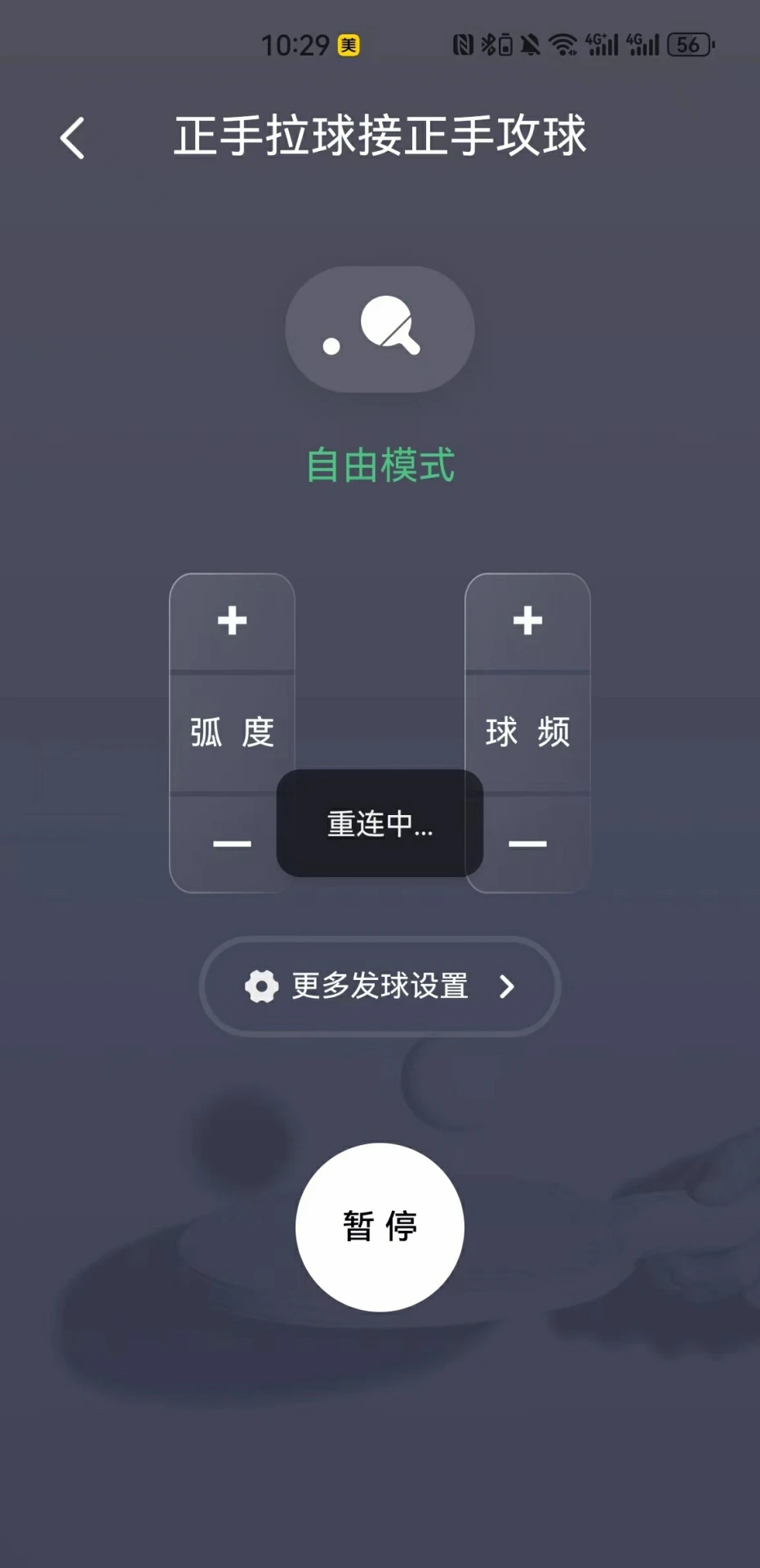This screenshot has width=760, height=1568.
Task: Decrease the 弧度 arc value with minus
Action: (x=231, y=843)
